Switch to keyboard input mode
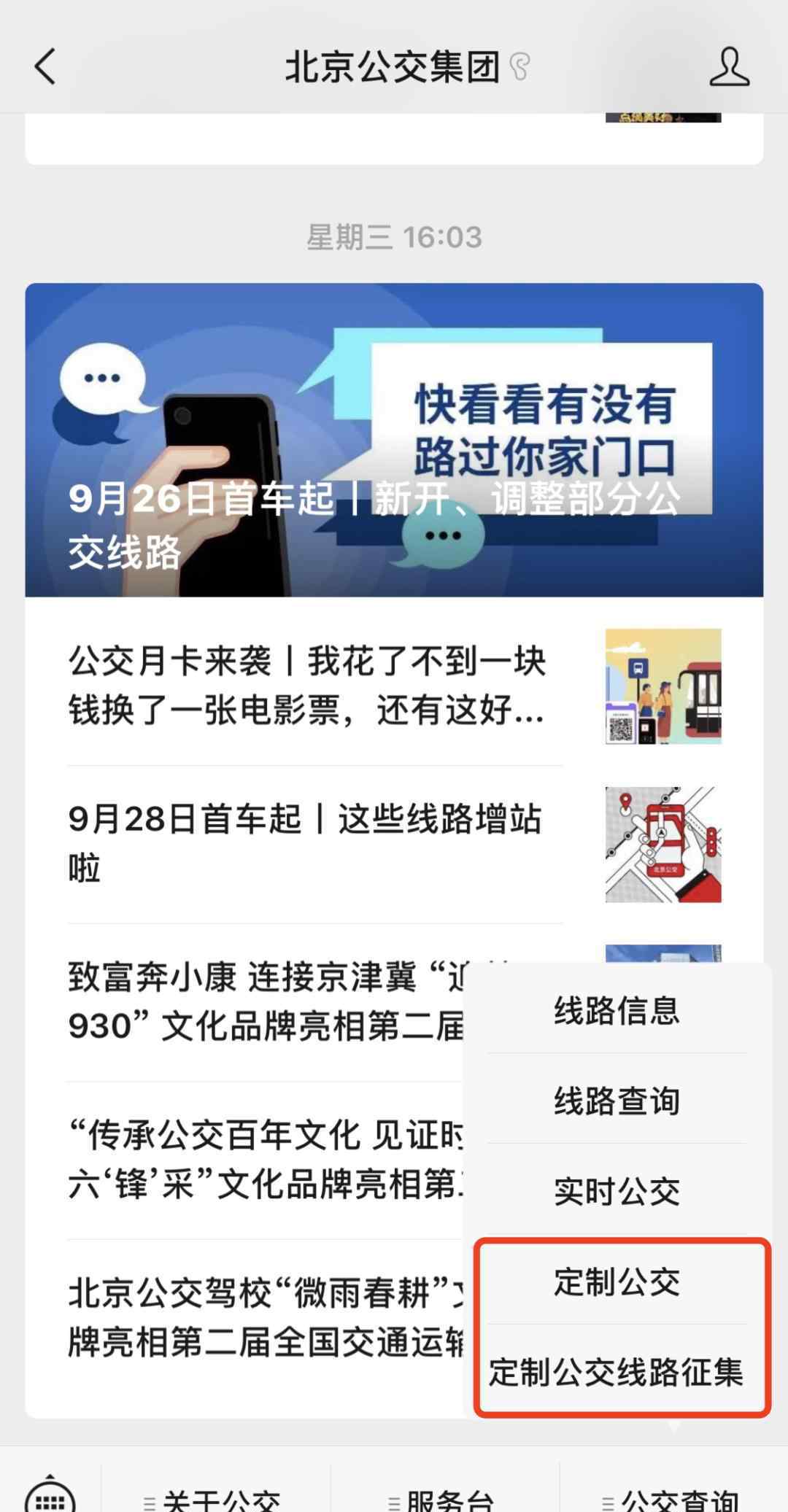 click(50, 1494)
